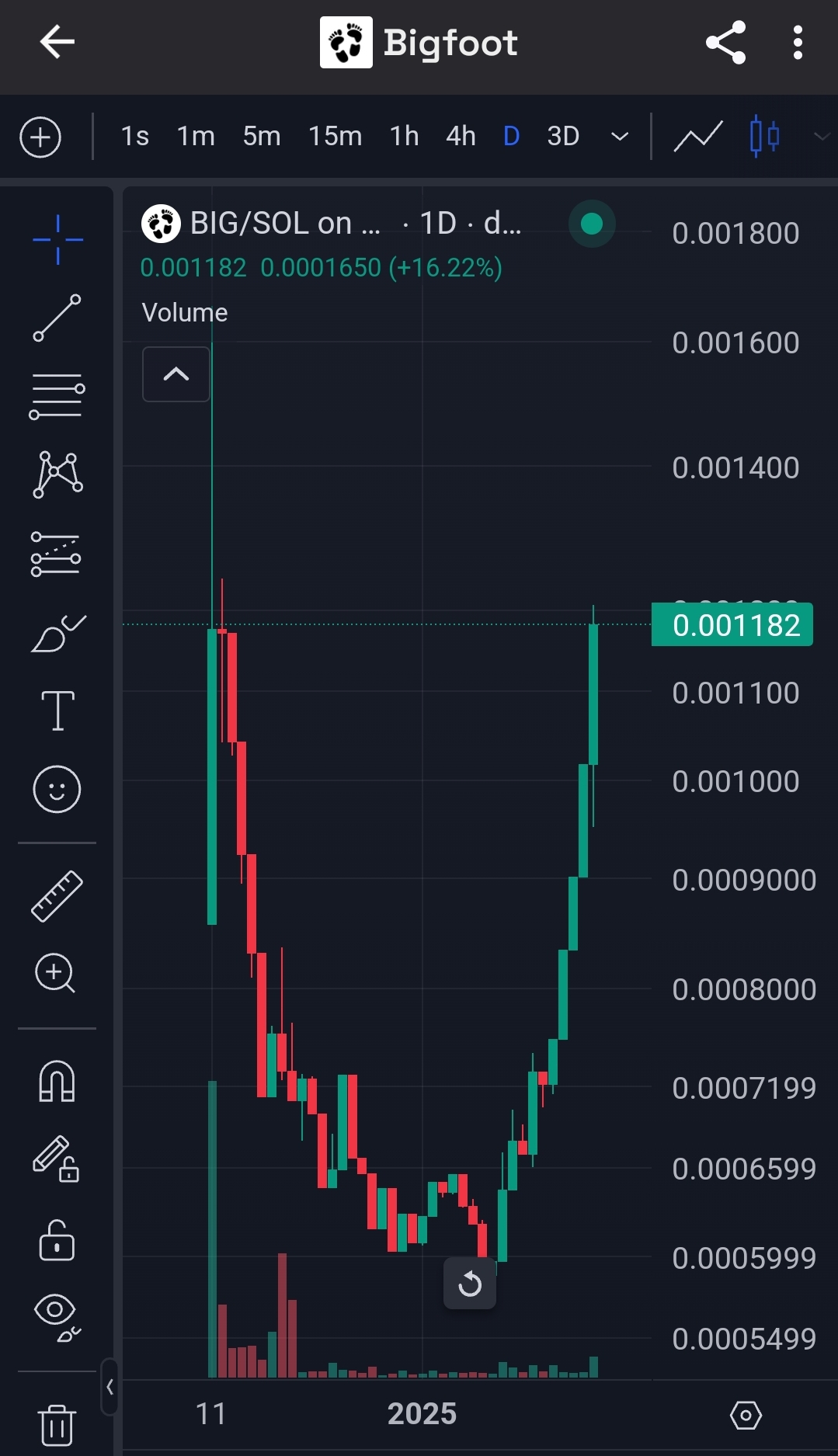Select the candlestick chart style
838x1456 pixels.
(x=765, y=137)
